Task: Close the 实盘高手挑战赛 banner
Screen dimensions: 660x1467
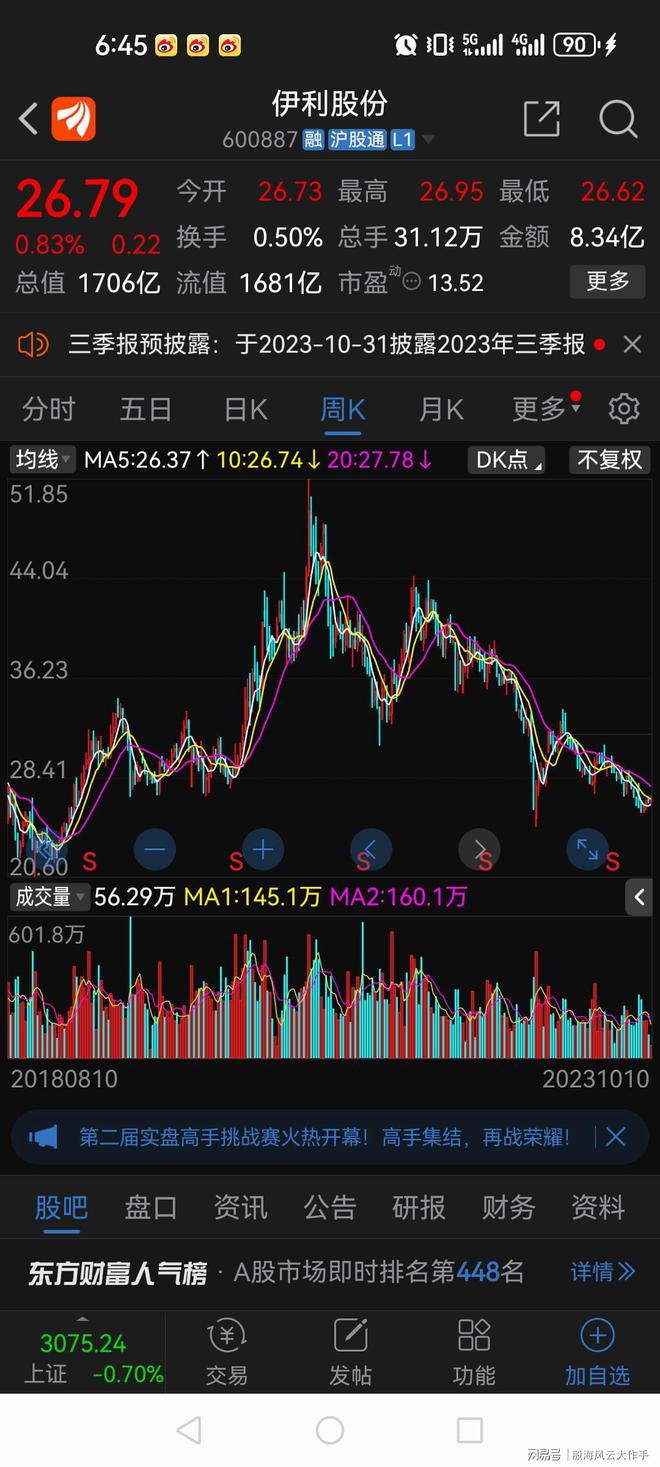Action: [616, 1137]
